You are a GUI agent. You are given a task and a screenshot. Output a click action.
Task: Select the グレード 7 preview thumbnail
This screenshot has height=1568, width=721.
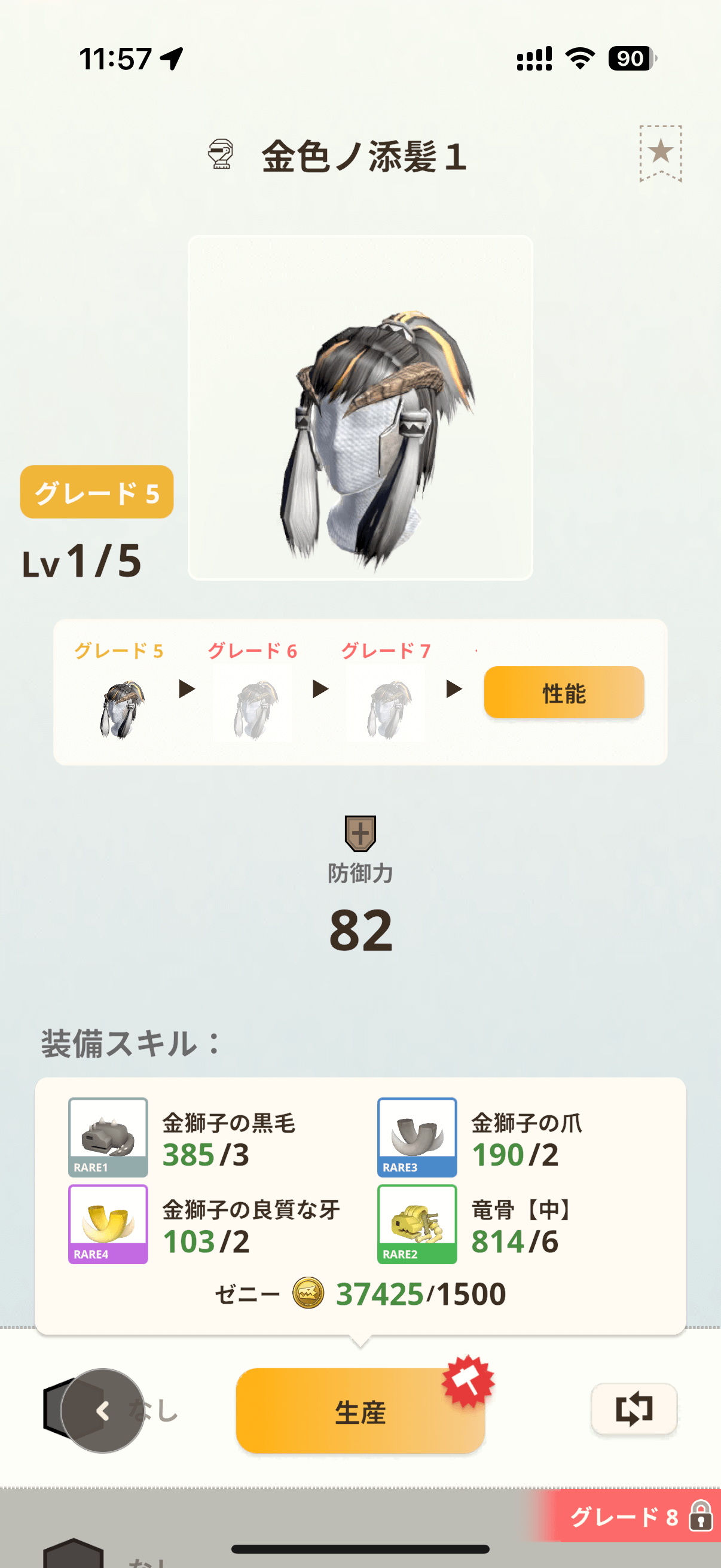tap(387, 709)
